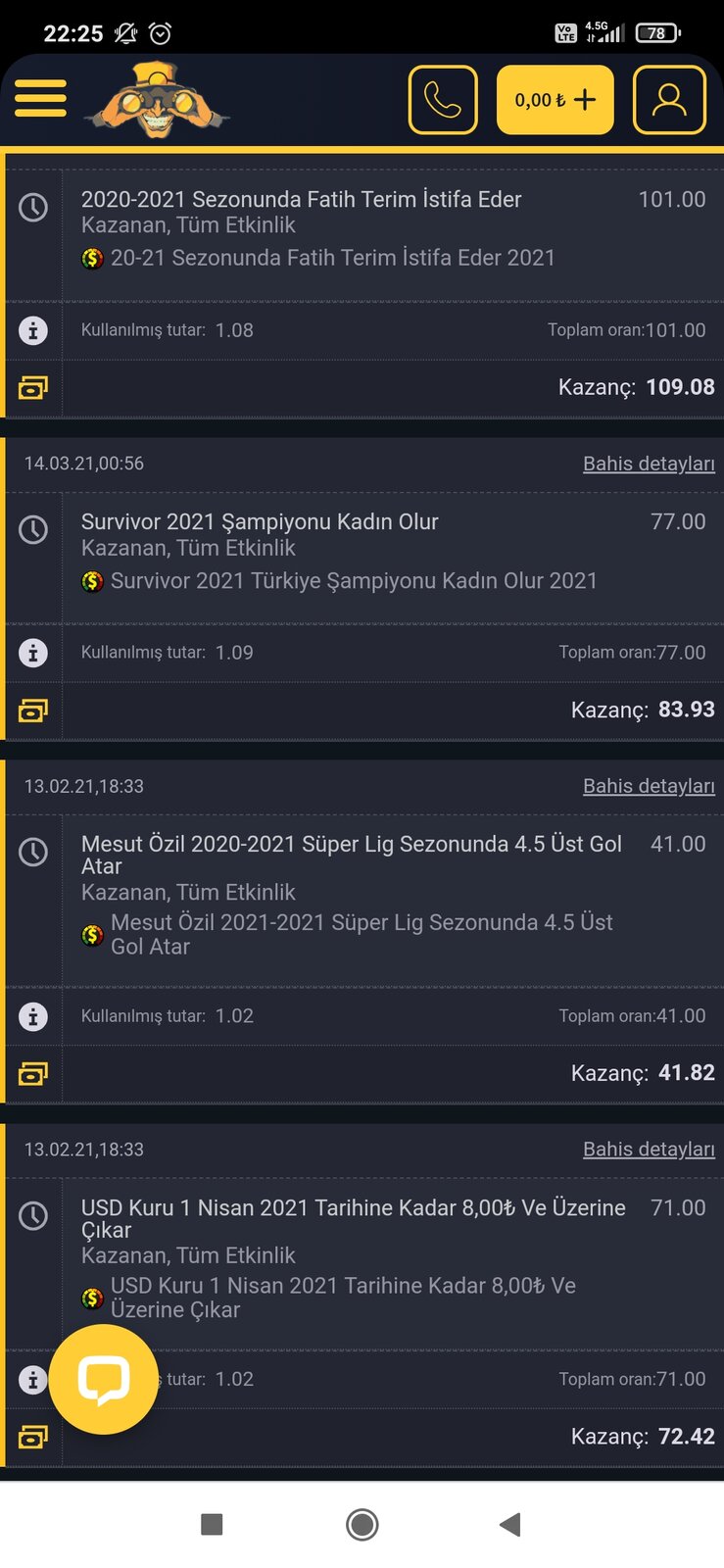Tap the info icon for the Fatih Terim bet
This screenshot has width=724, height=1568.
[33, 330]
